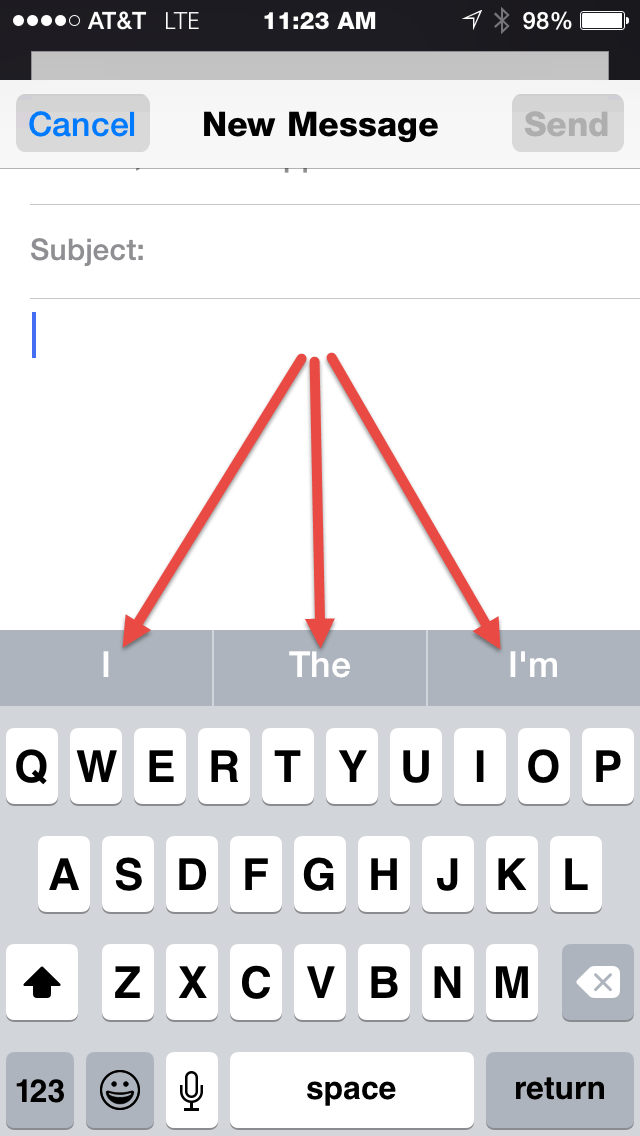Insert the "I" word suggestion

click(x=106, y=666)
